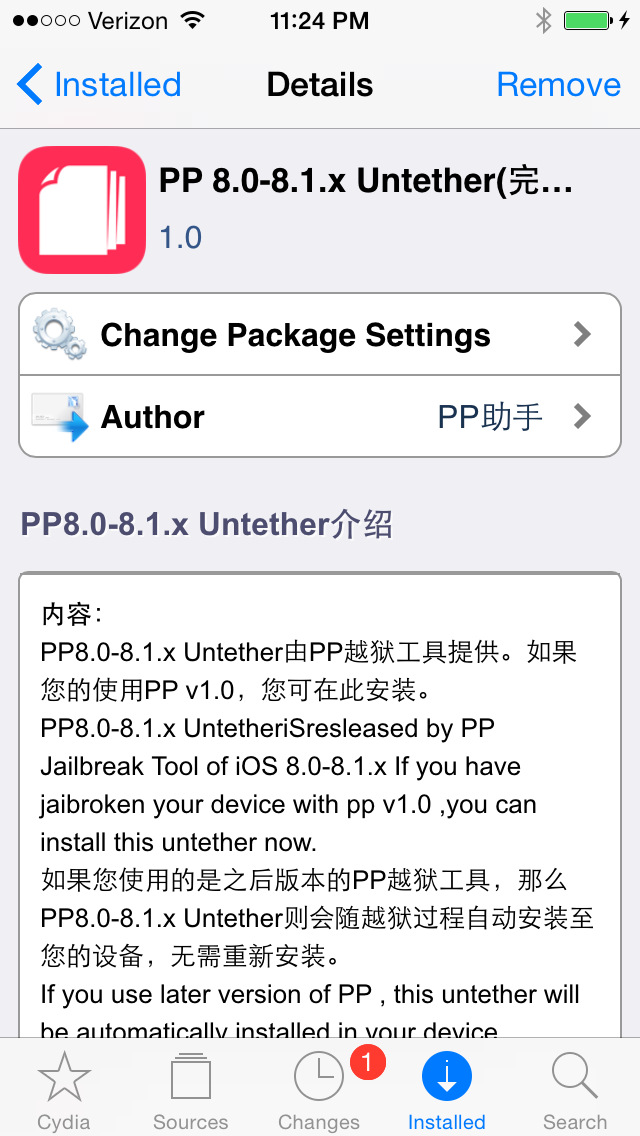
Task: Go back to the Installed list
Action: coord(100,85)
